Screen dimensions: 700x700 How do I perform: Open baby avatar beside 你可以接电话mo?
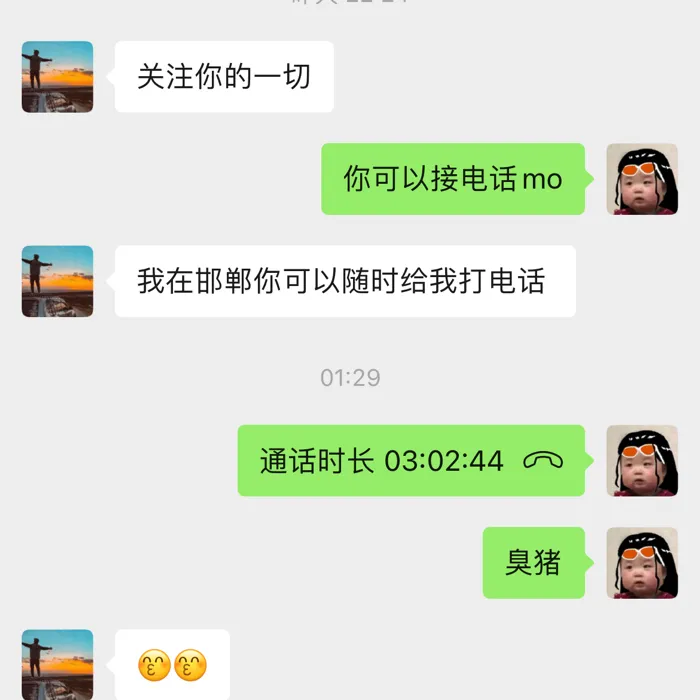click(x=642, y=179)
